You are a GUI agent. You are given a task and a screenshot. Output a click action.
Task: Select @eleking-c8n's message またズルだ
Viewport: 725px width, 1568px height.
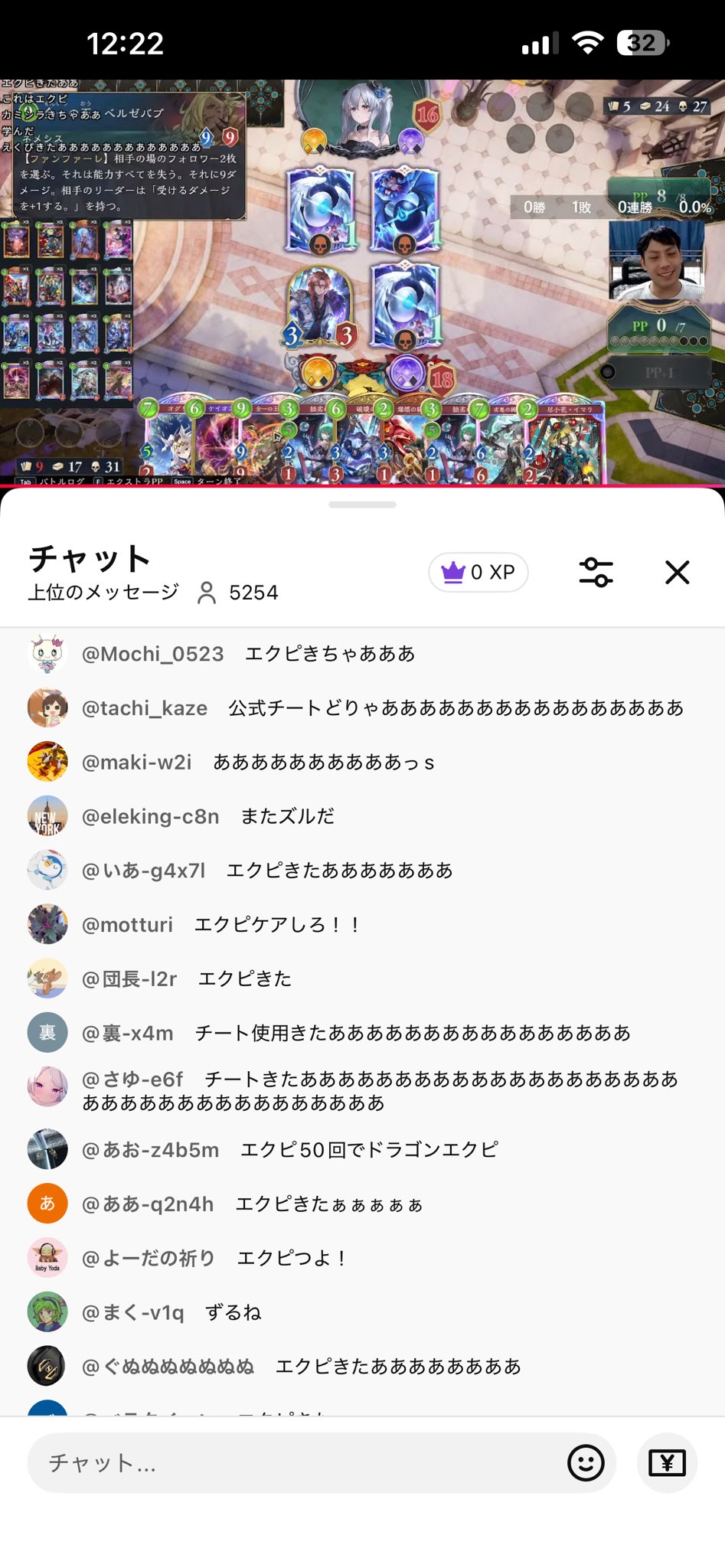pyautogui.click(x=287, y=816)
